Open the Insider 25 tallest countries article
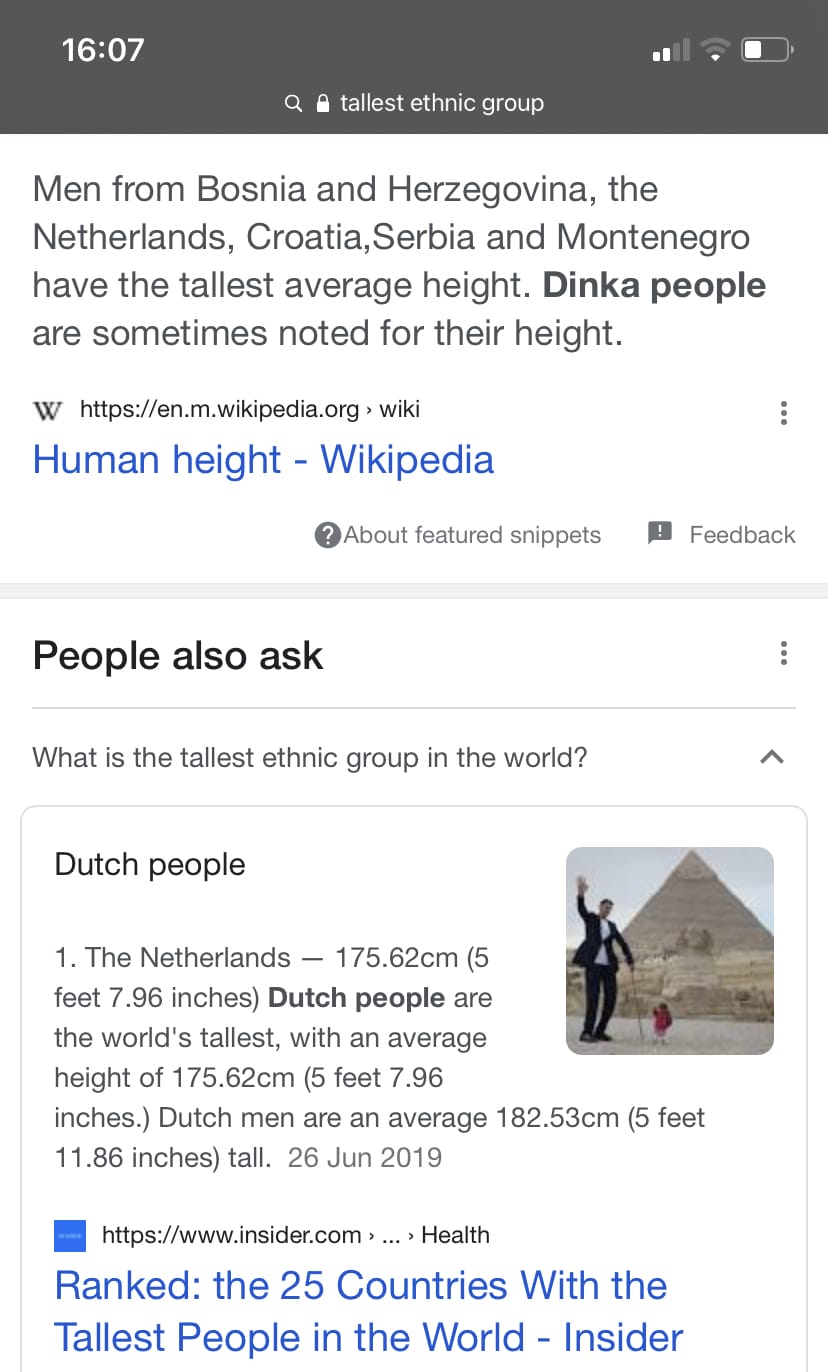This screenshot has height=1372, width=828. pyautogui.click(x=368, y=1310)
